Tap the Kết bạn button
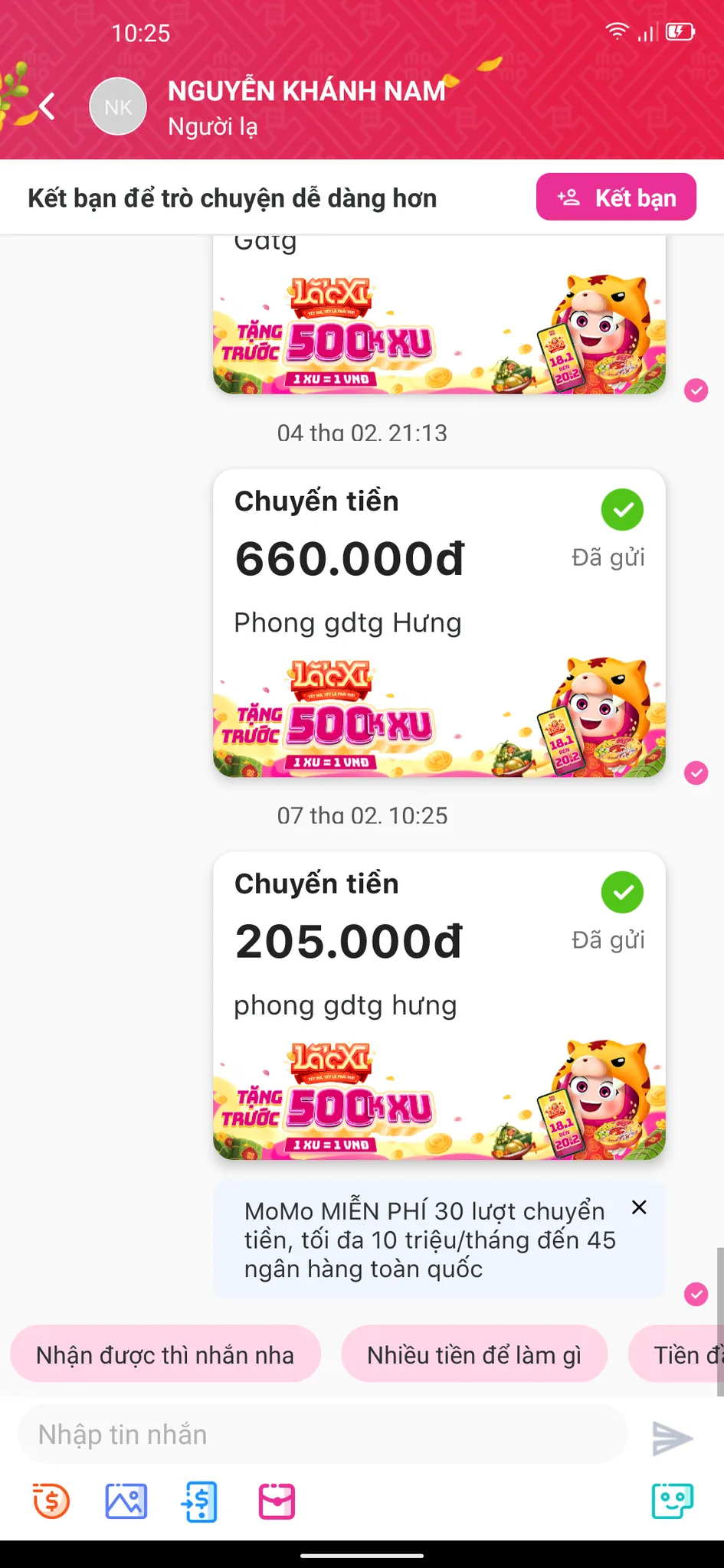 [616, 197]
